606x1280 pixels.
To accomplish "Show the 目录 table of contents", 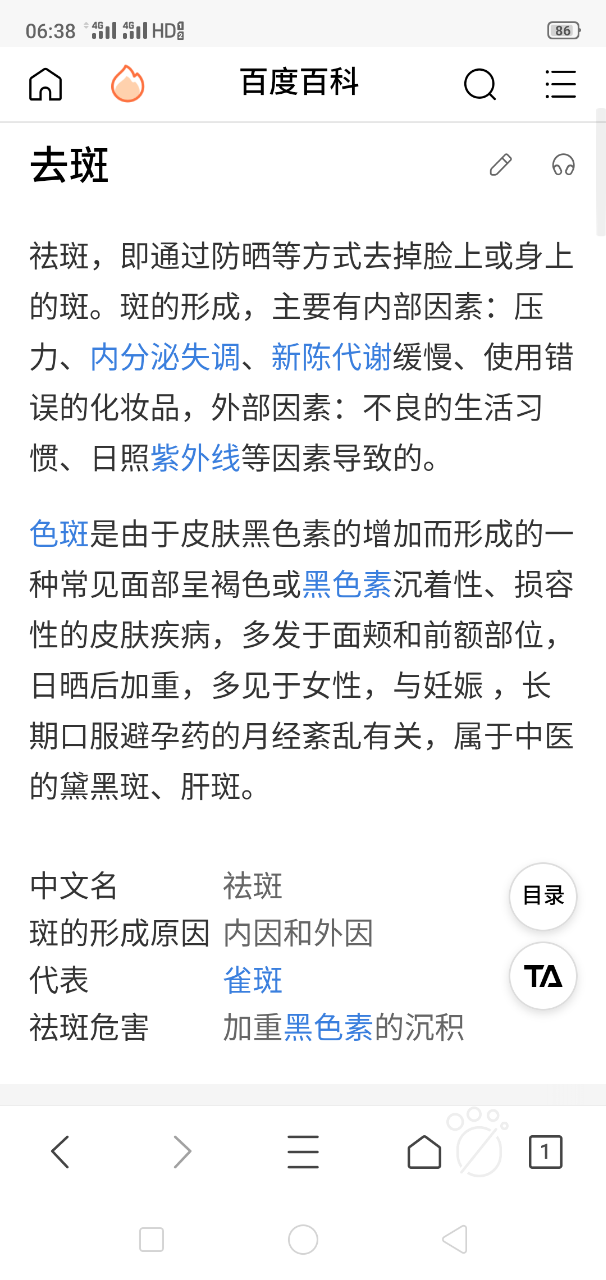I will (x=543, y=896).
